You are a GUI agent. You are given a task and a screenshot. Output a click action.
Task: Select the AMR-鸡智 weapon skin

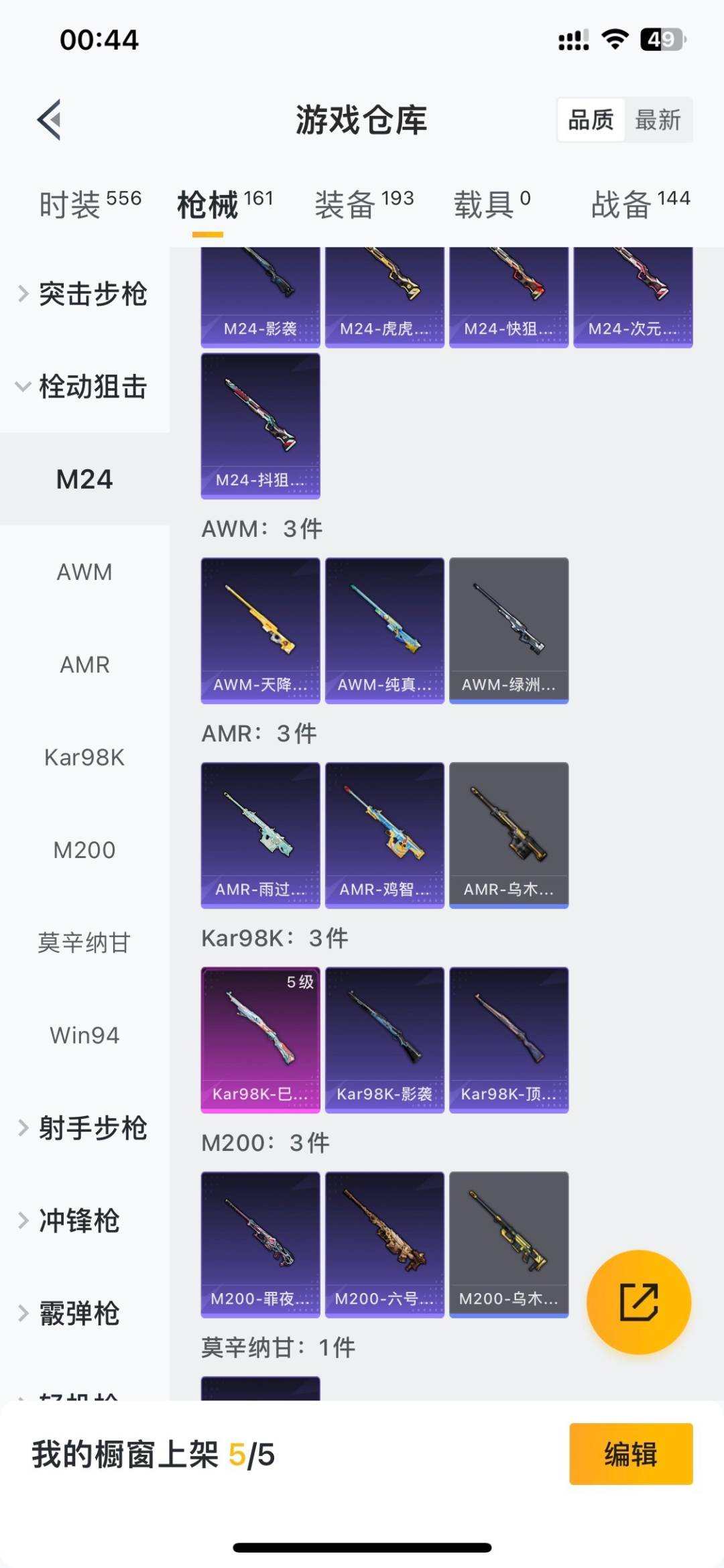click(x=384, y=833)
